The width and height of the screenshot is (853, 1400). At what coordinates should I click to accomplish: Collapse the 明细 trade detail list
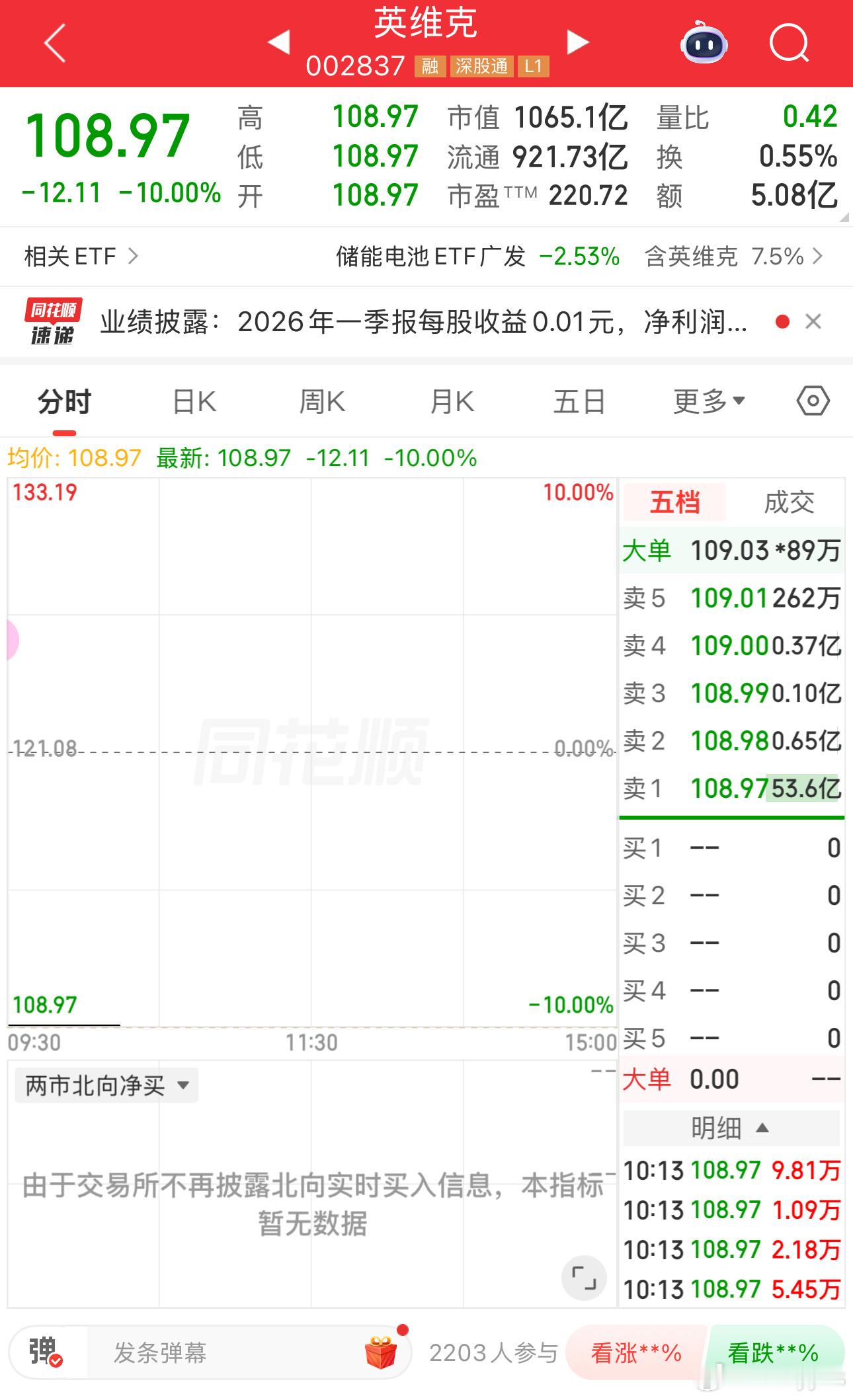point(732,1126)
